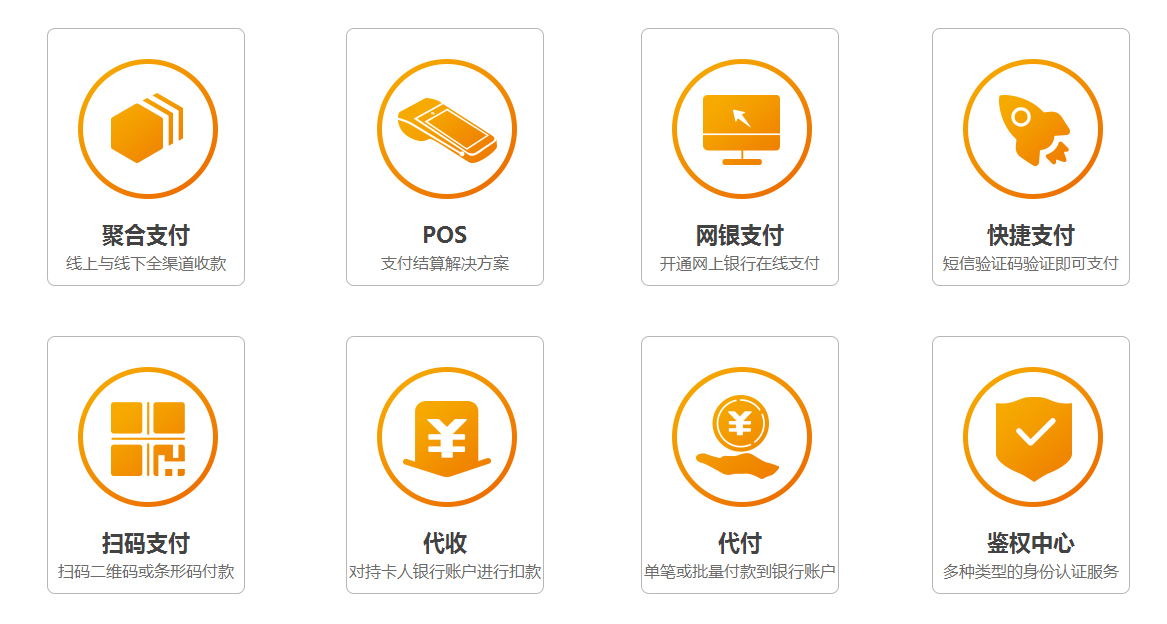Open the 聚合支付 card
Viewport: 1167px width, 624px height.
[146, 157]
